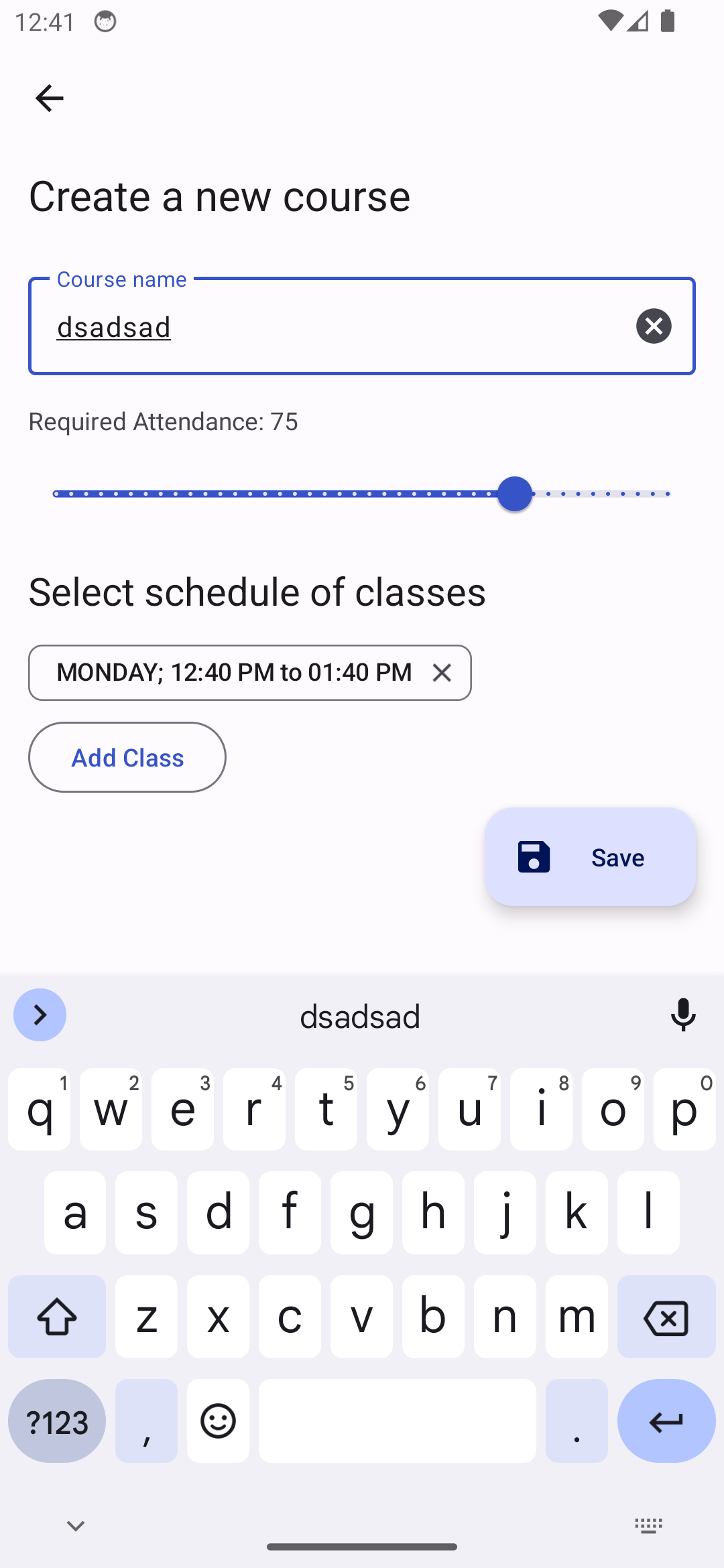Hide the keyboard with the down chevron
Viewport: 724px width, 1568px height.
coord(75,1526)
